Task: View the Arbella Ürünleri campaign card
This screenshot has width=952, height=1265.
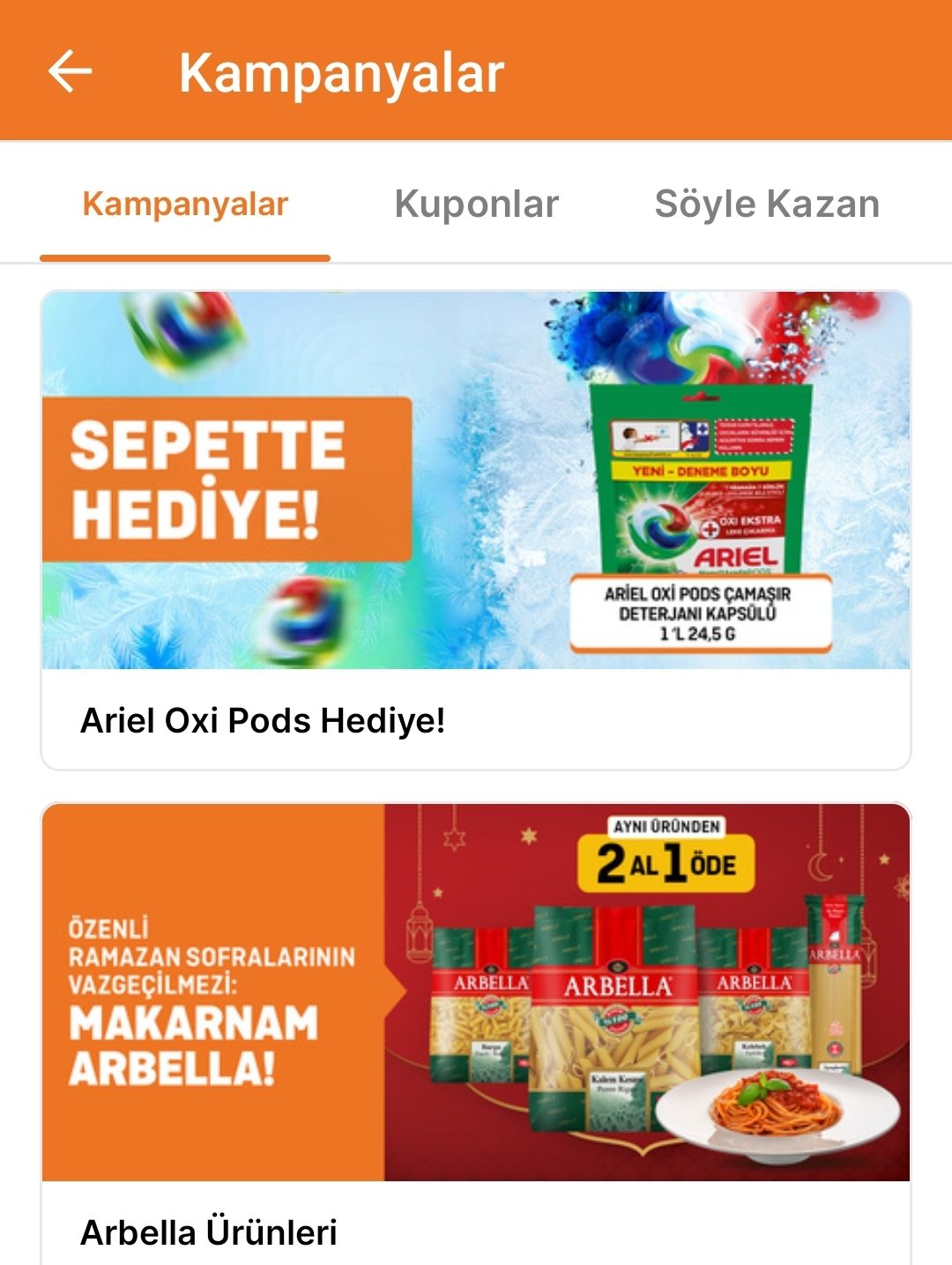Action: (476, 1031)
